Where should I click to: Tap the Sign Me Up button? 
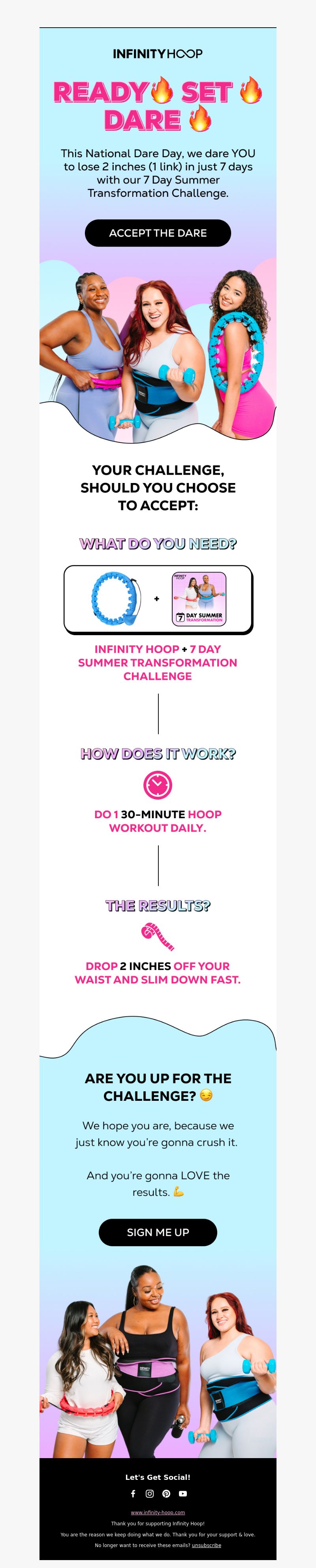158,1232
